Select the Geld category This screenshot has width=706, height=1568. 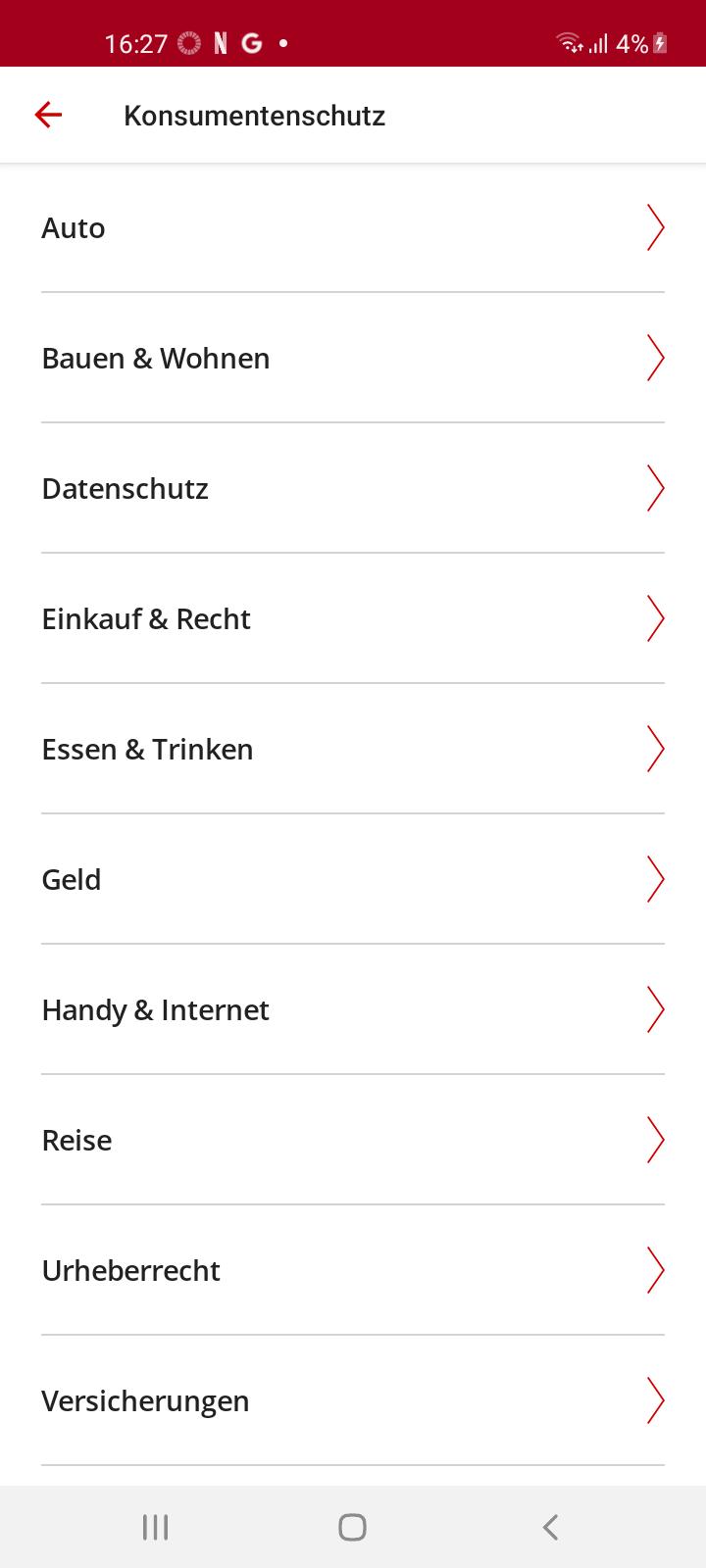point(353,880)
